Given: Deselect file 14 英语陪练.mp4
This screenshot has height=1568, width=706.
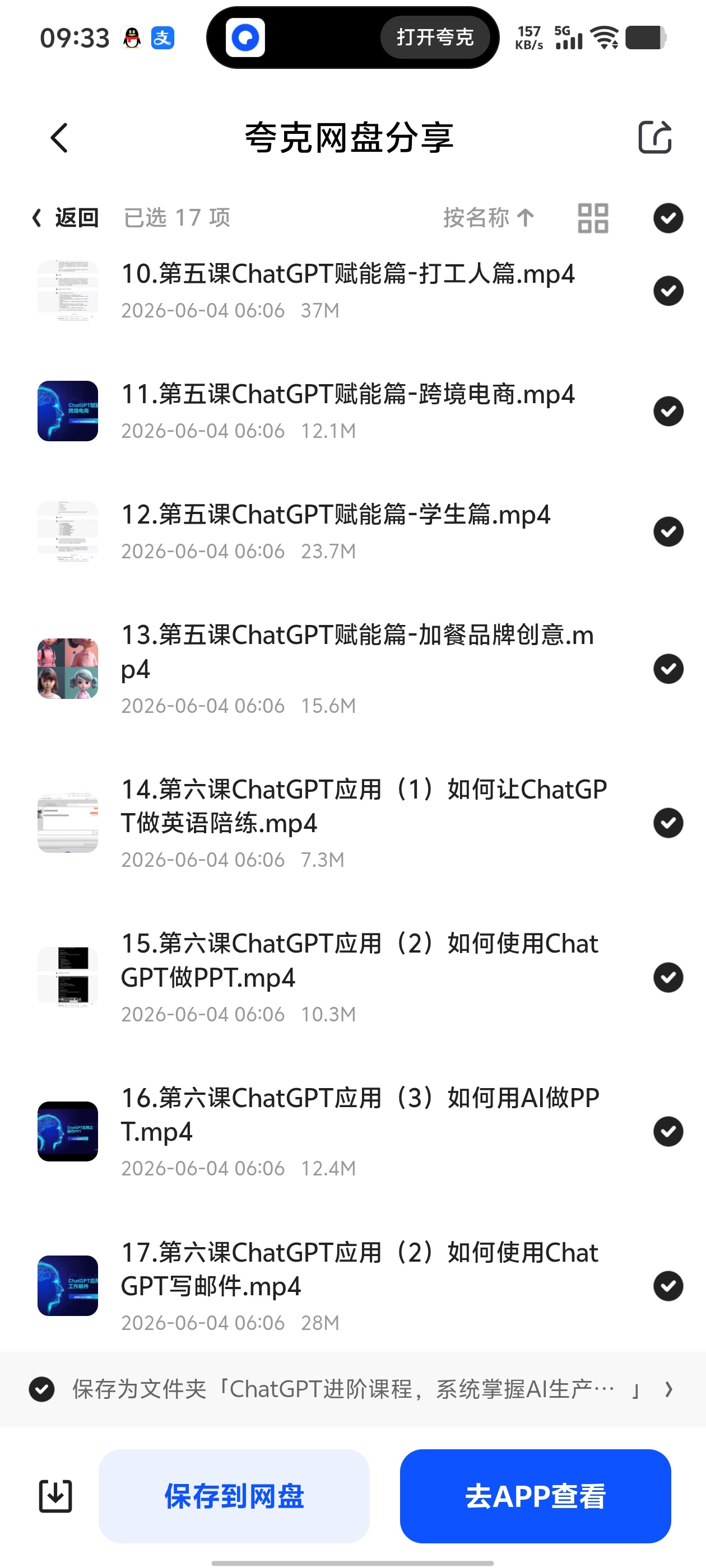Looking at the screenshot, I should pyautogui.click(x=668, y=823).
